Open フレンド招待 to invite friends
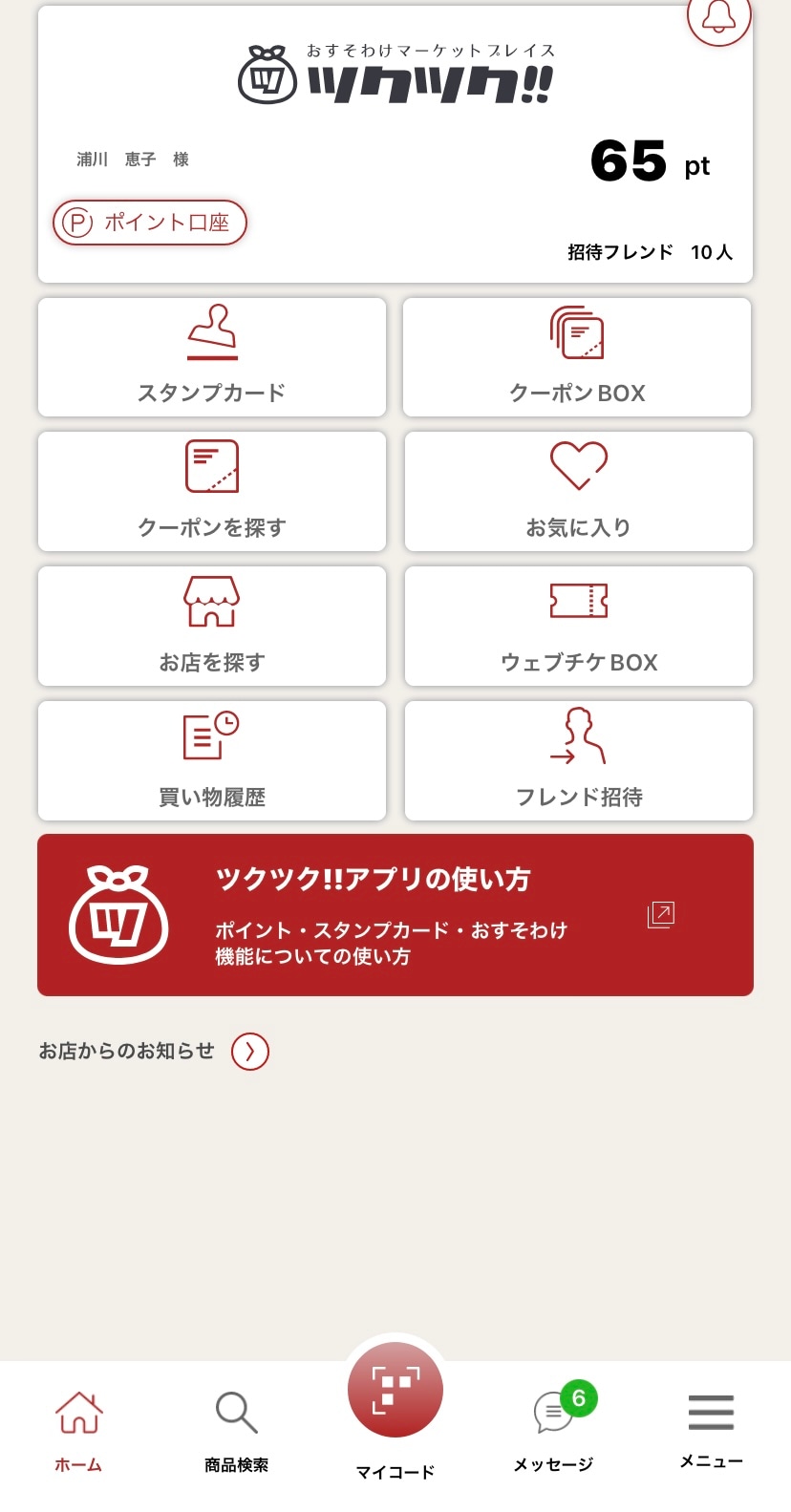791x1512 pixels. [x=579, y=760]
